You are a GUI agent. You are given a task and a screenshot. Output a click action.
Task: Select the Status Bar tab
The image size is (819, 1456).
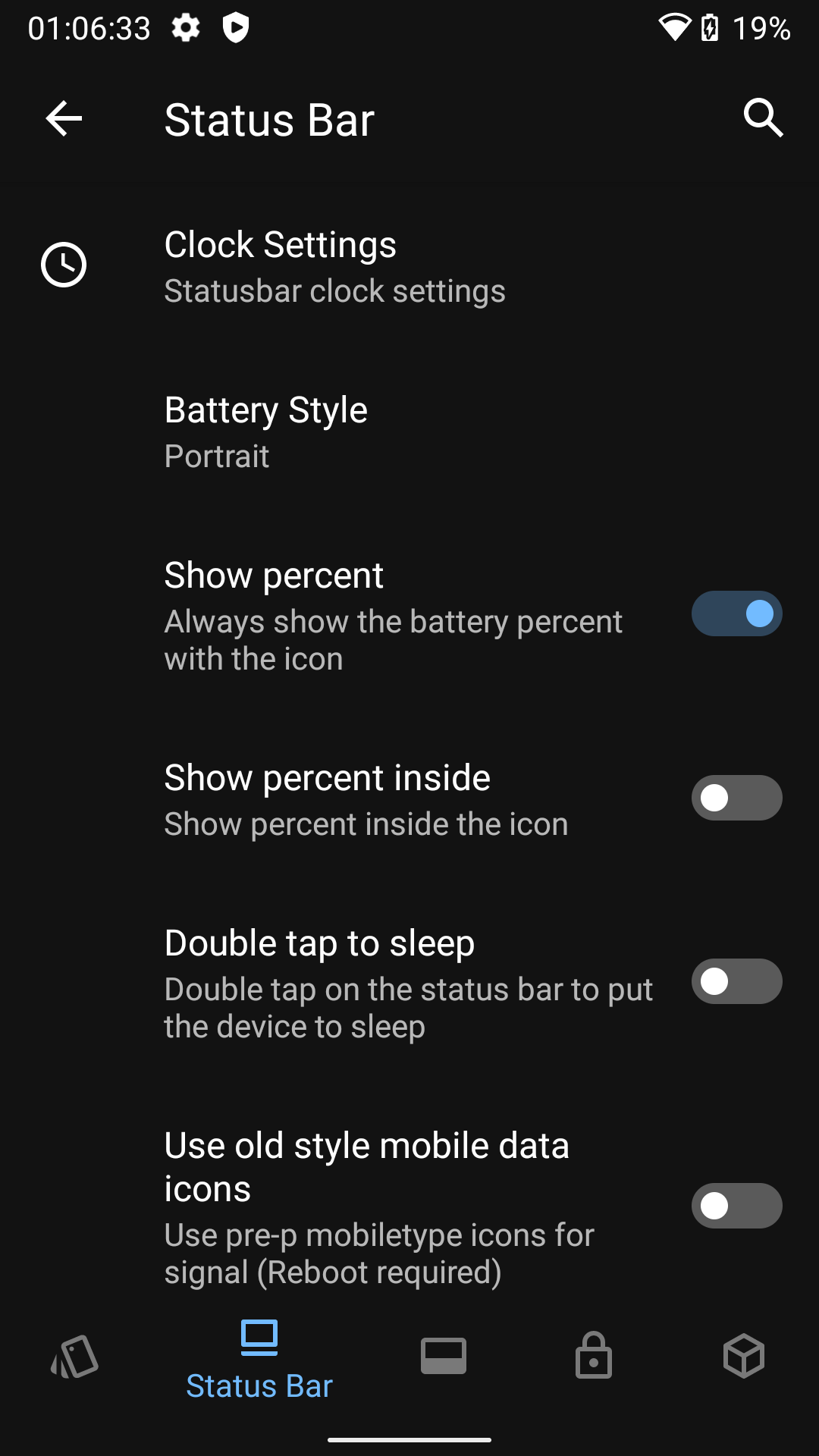tap(259, 1360)
